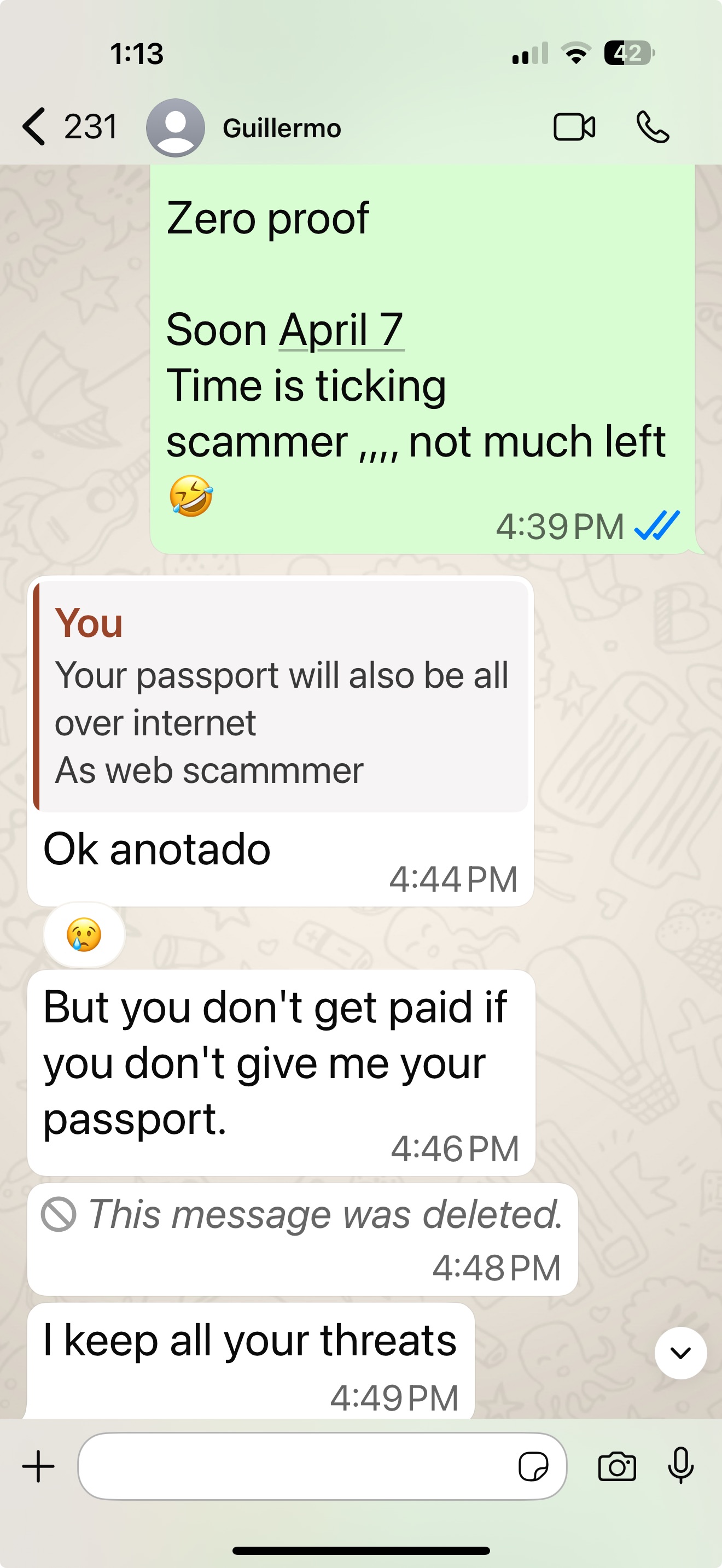Tap the underlined April 7 date link
Viewport: 722px width, 1568px height.
[x=341, y=331]
